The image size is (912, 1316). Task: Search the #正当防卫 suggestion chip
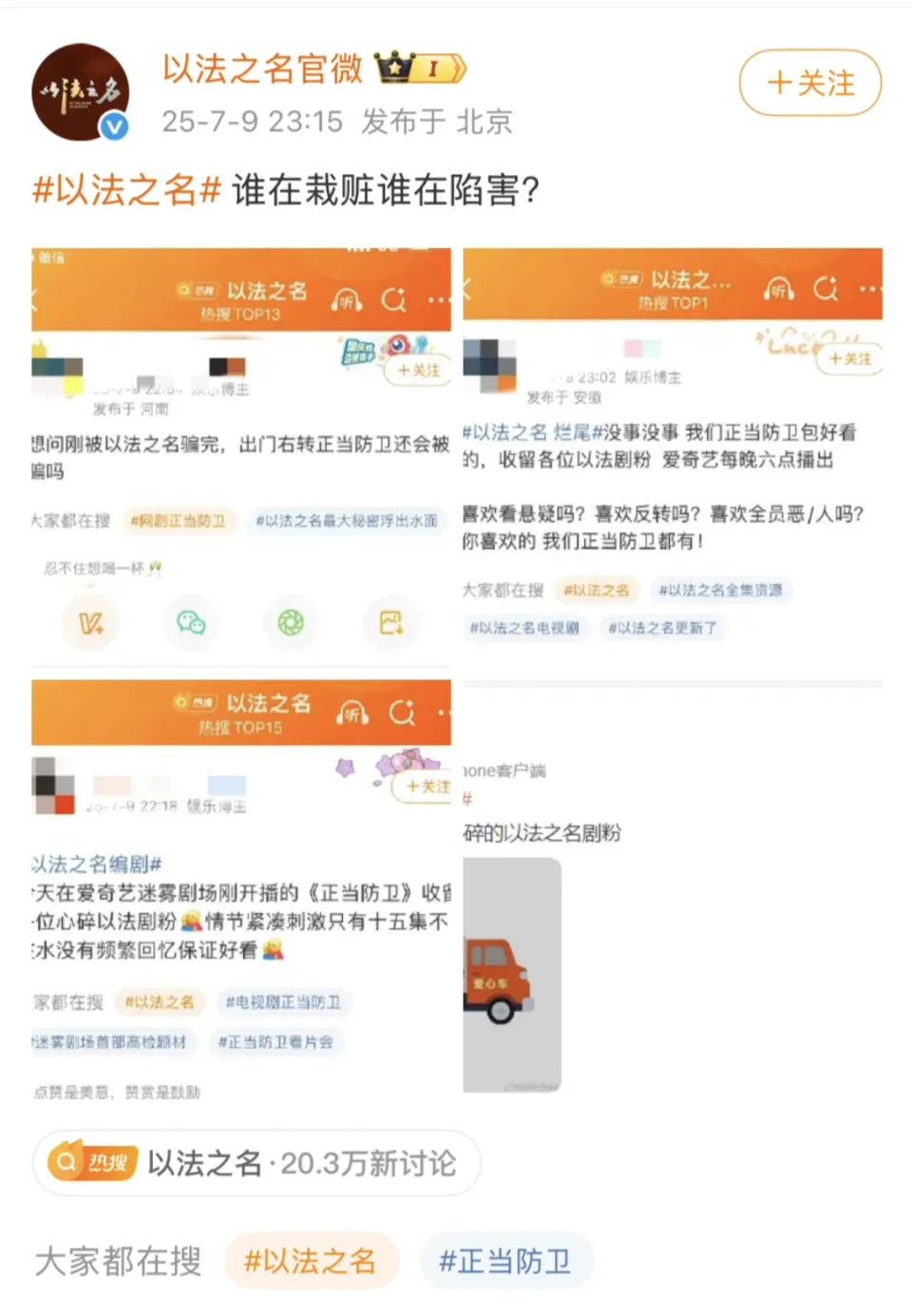coord(505,1261)
